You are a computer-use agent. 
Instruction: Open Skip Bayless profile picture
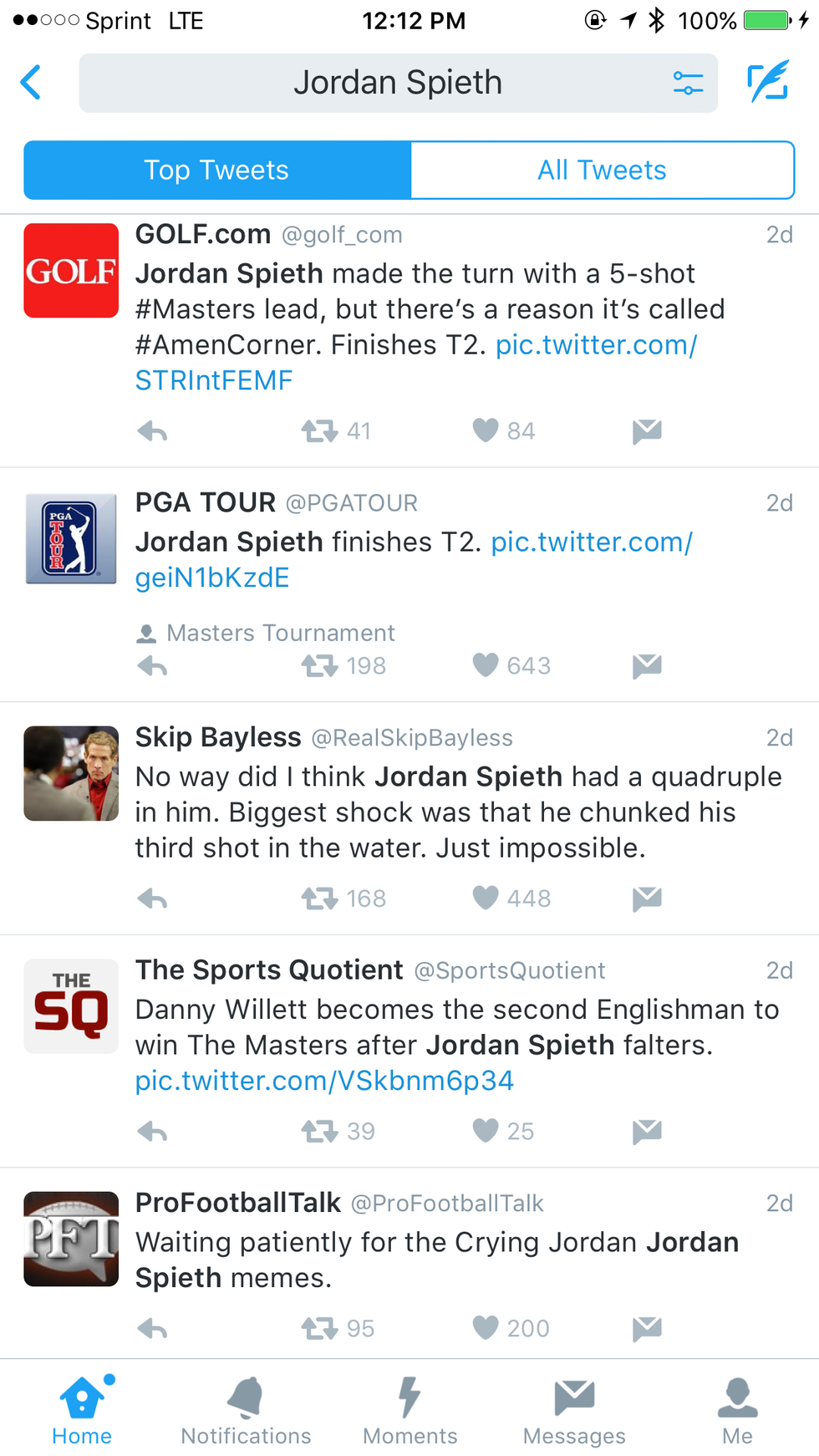[71, 773]
